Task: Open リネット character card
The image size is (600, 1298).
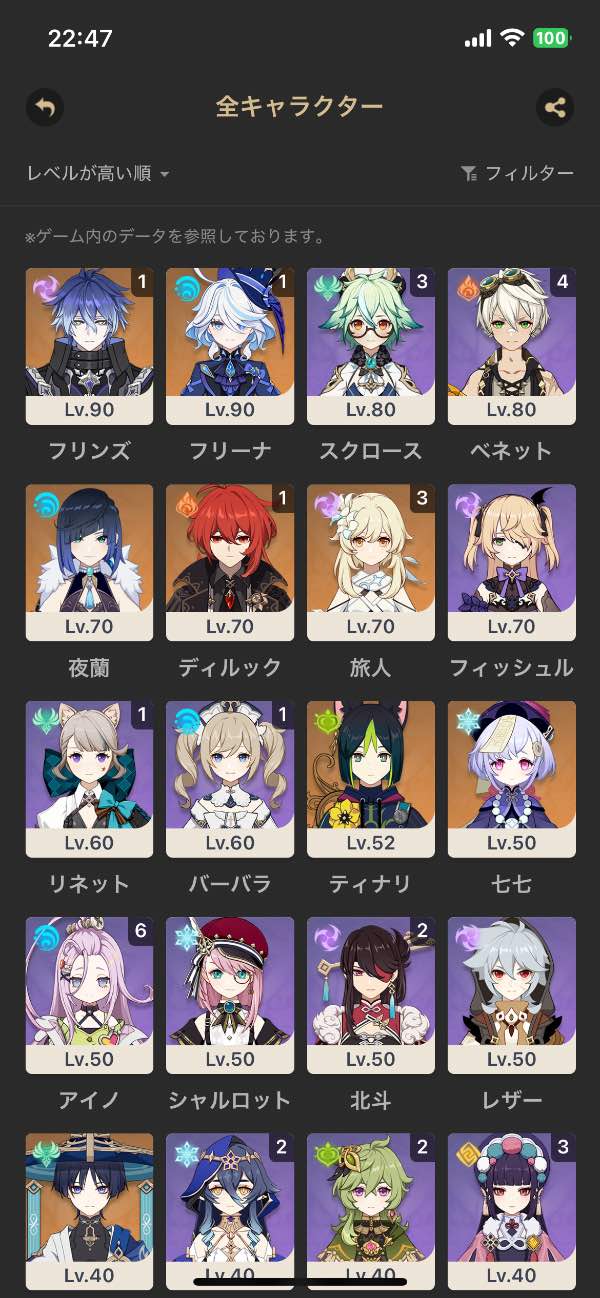Action: tap(89, 778)
